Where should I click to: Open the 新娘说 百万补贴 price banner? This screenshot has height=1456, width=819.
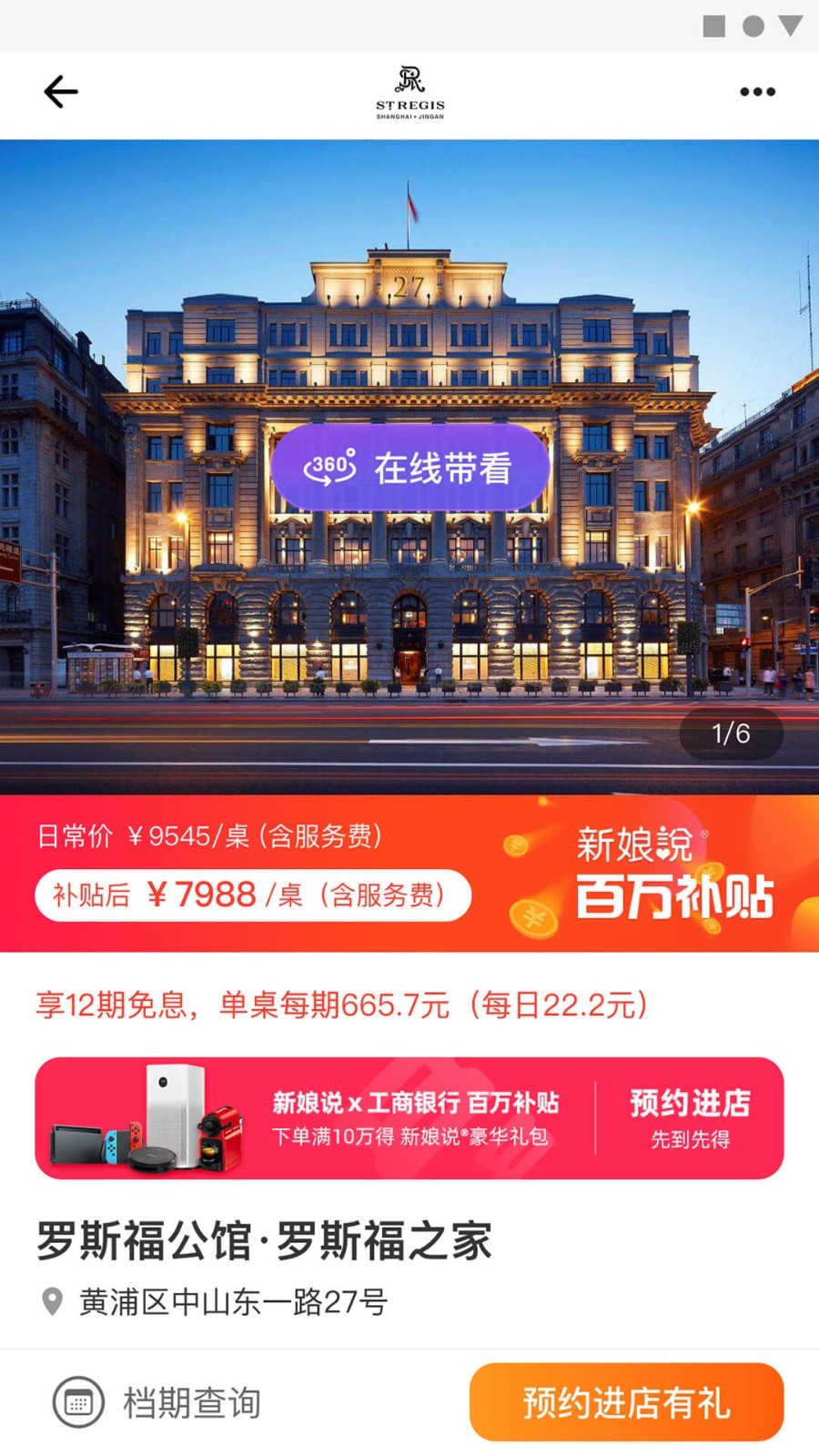[409, 874]
